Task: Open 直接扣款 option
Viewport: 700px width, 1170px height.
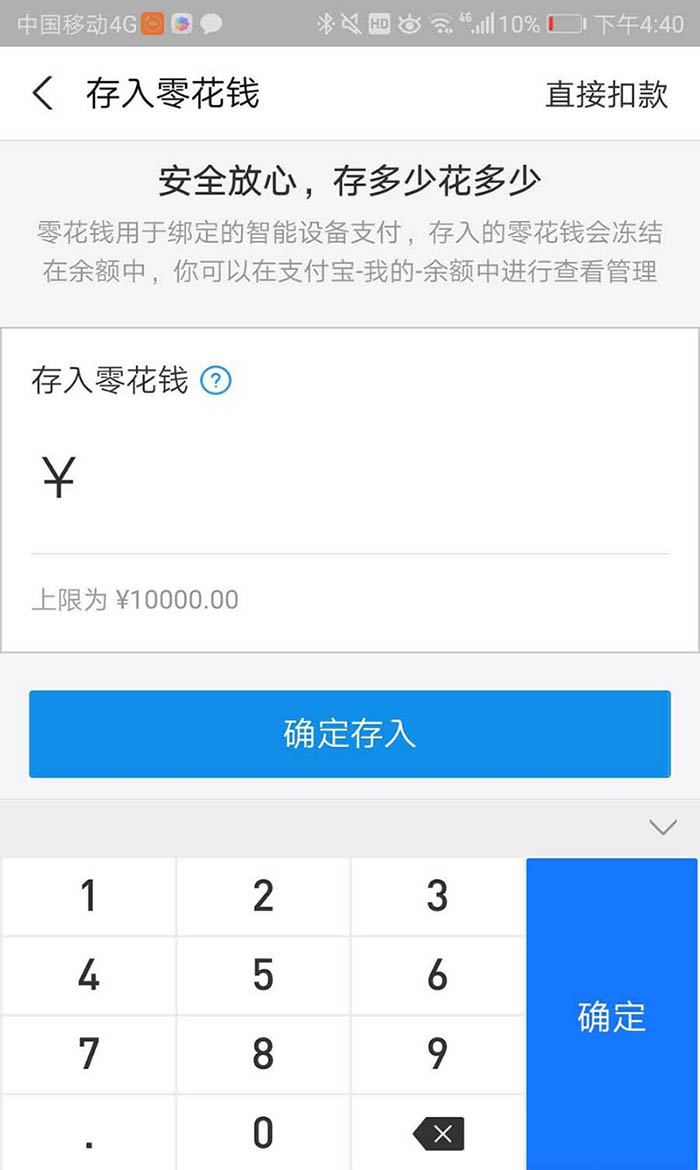Action: pos(606,95)
